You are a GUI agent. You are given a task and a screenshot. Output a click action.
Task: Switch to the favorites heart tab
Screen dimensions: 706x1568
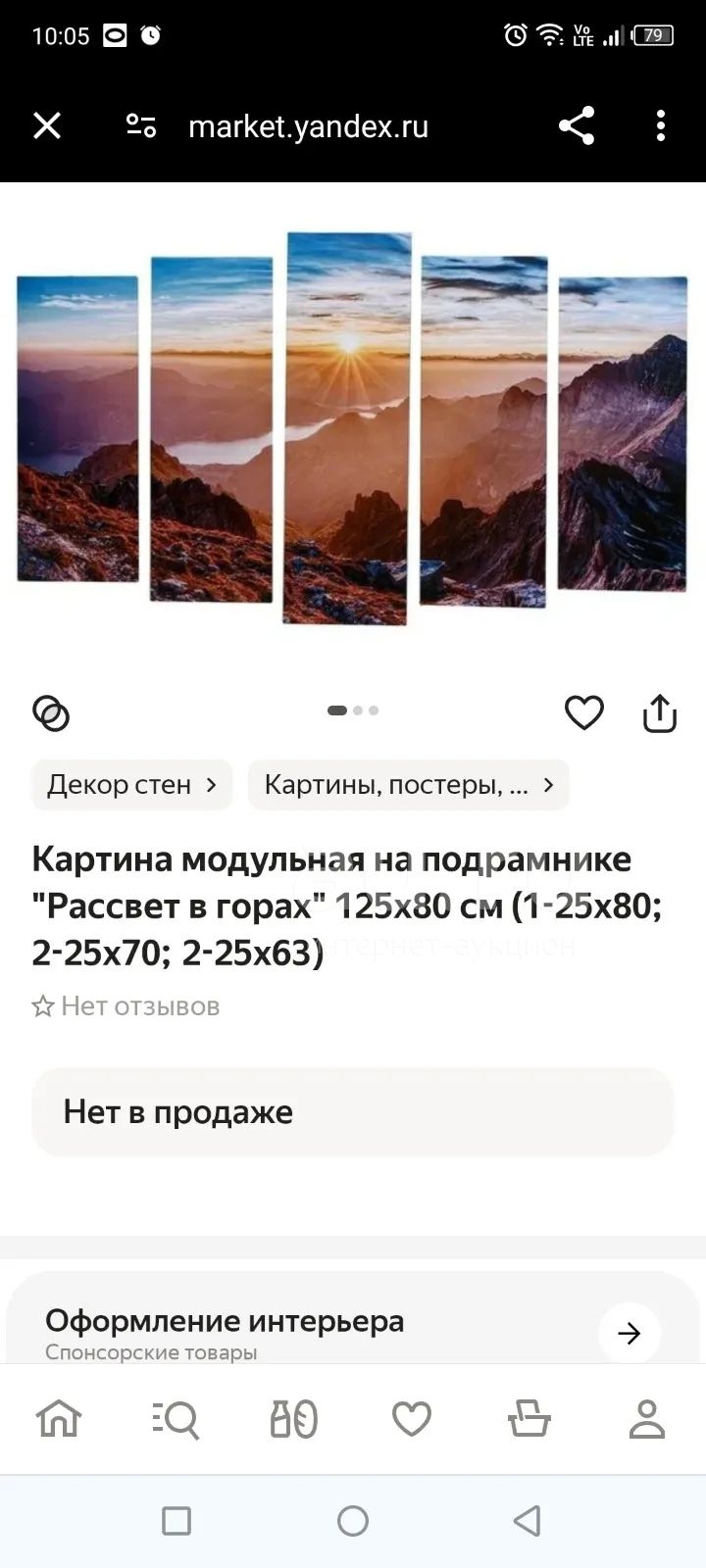pyautogui.click(x=412, y=1418)
